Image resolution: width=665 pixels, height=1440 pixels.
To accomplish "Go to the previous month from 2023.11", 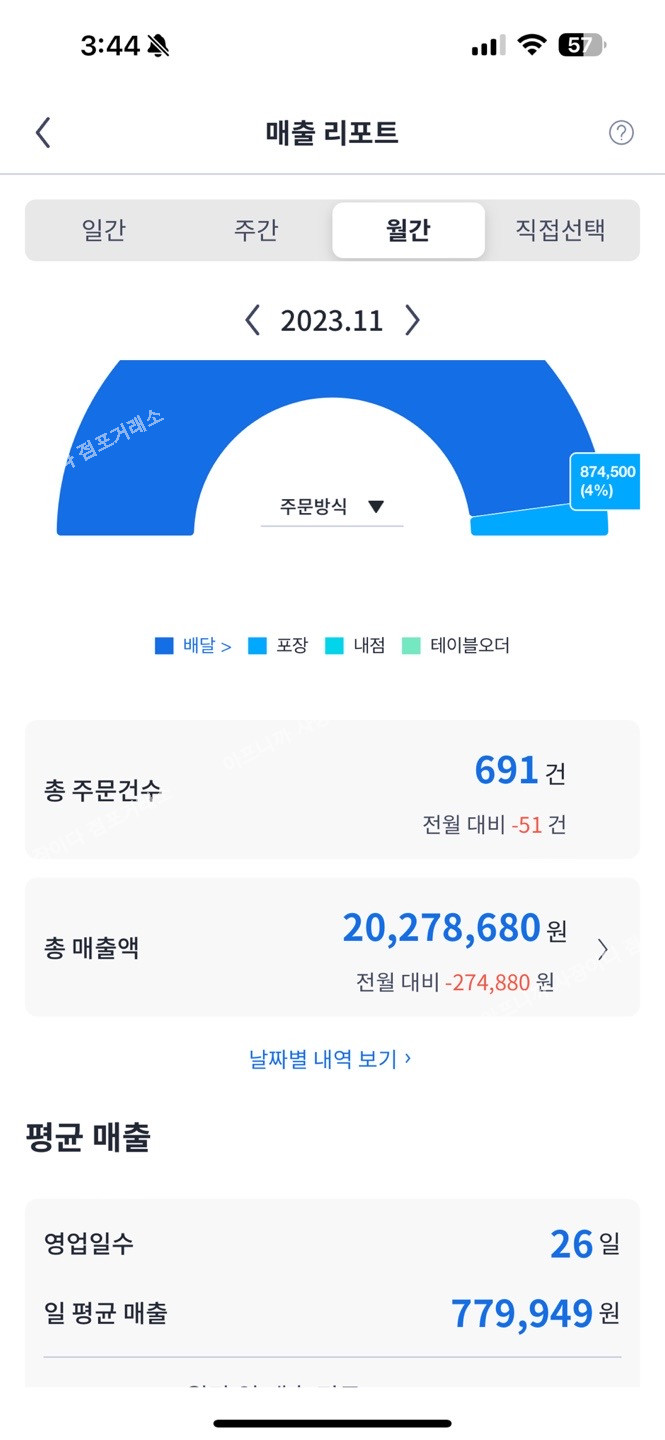I will (x=252, y=320).
